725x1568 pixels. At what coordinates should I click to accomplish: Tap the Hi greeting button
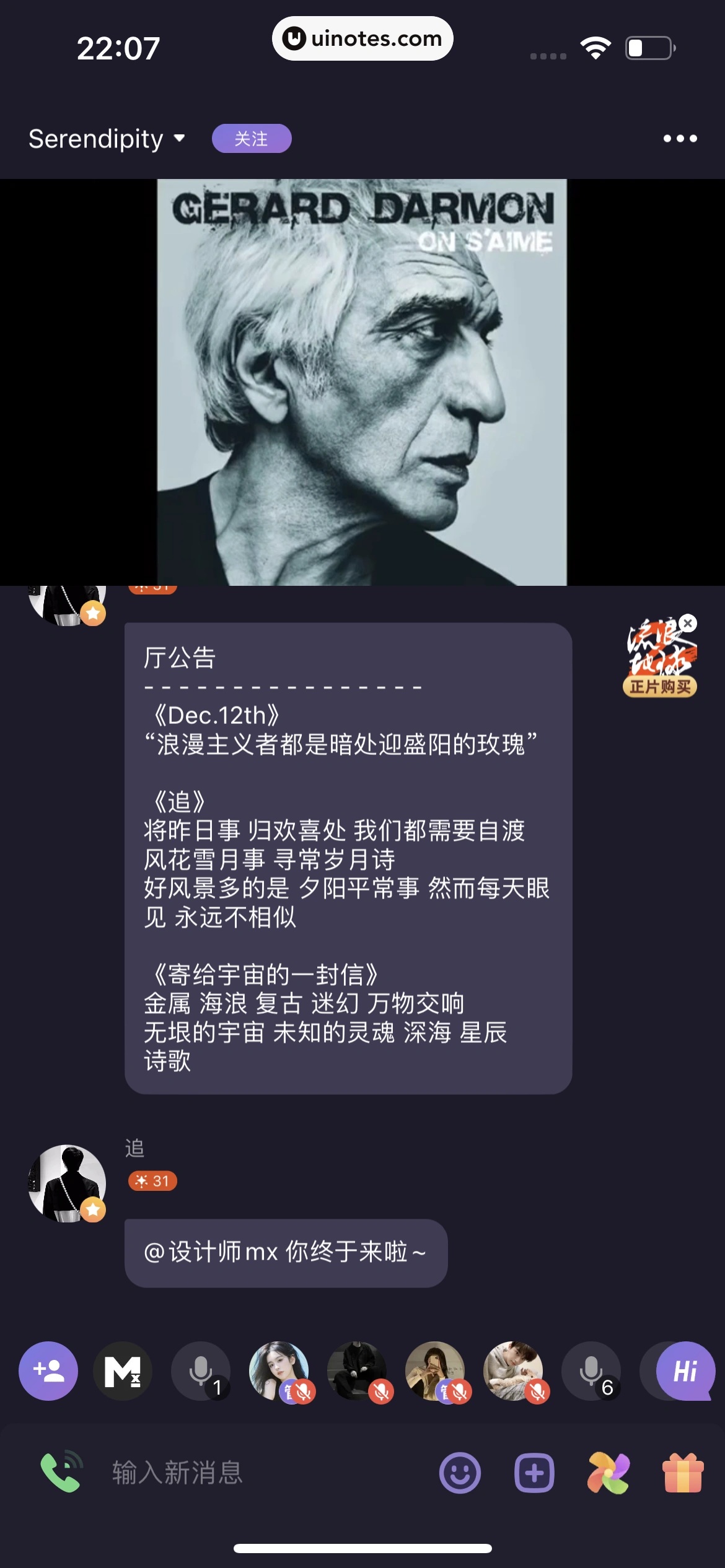click(685, 1371)
